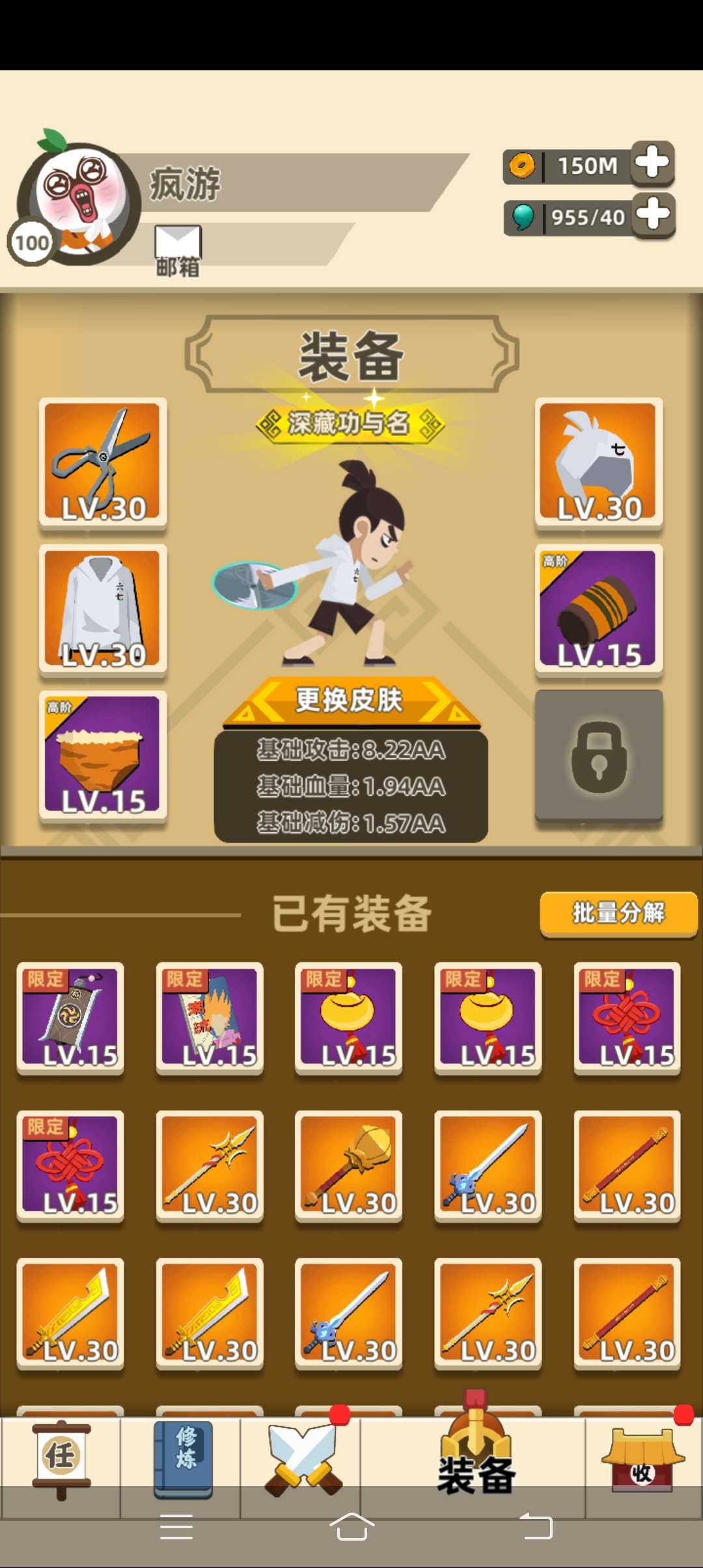Tap 批量分解 to batch decompose

click(618, 913)
